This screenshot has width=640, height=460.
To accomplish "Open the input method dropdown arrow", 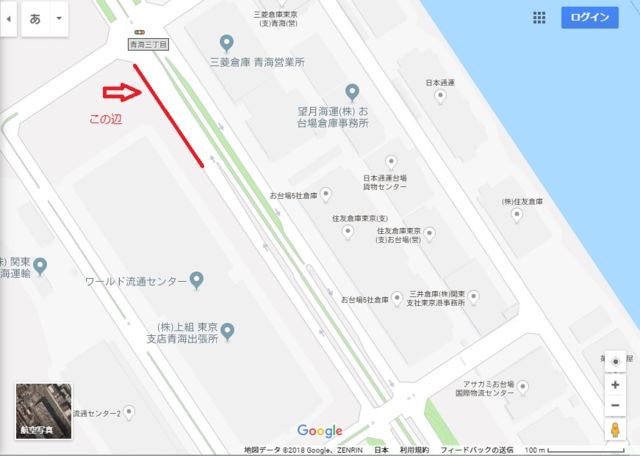I will click(x=59, y=19).
